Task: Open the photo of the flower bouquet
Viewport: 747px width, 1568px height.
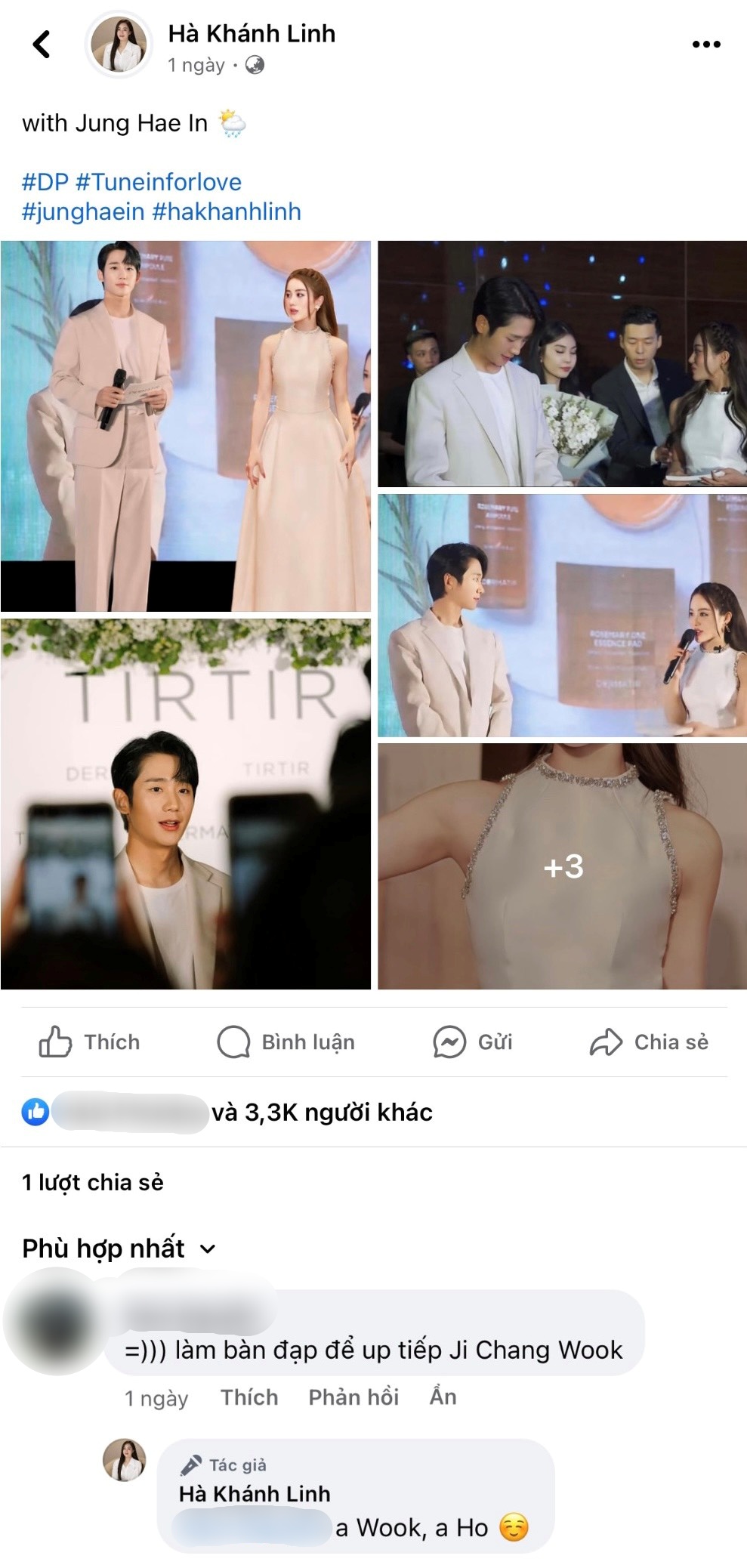Action: click(562, 363)
